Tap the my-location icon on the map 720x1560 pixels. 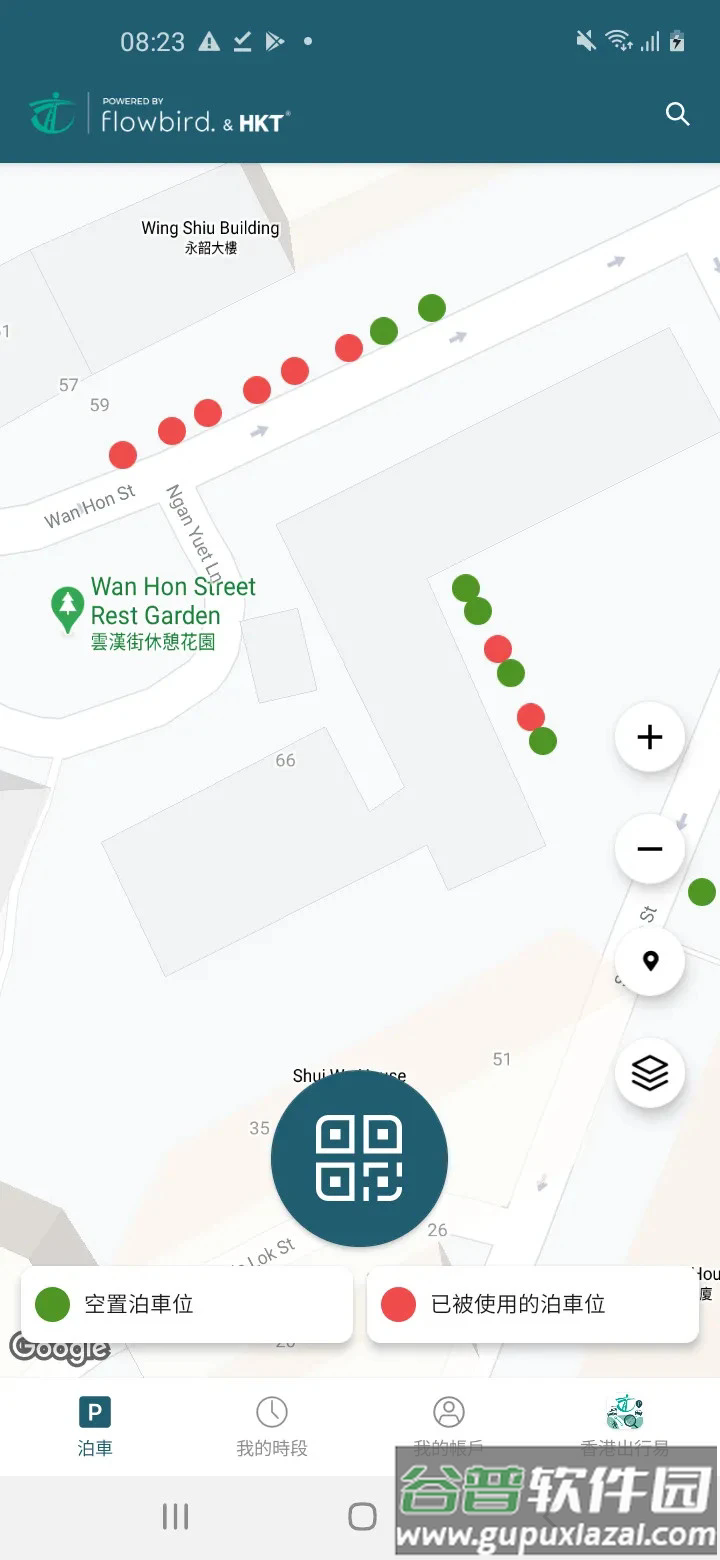(x=650, y=960)
